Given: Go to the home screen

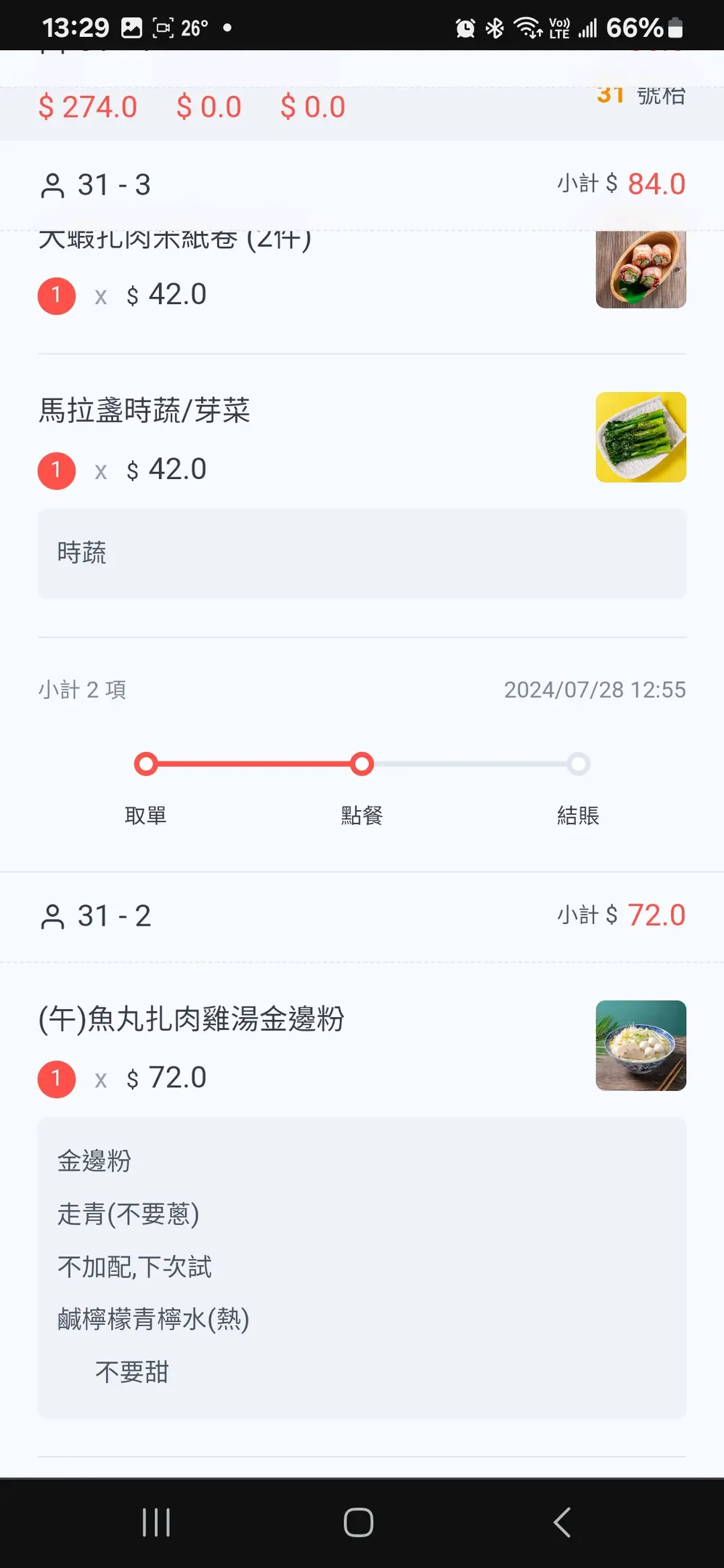Looking at the screenshot, I should [x=359, y=1522].
